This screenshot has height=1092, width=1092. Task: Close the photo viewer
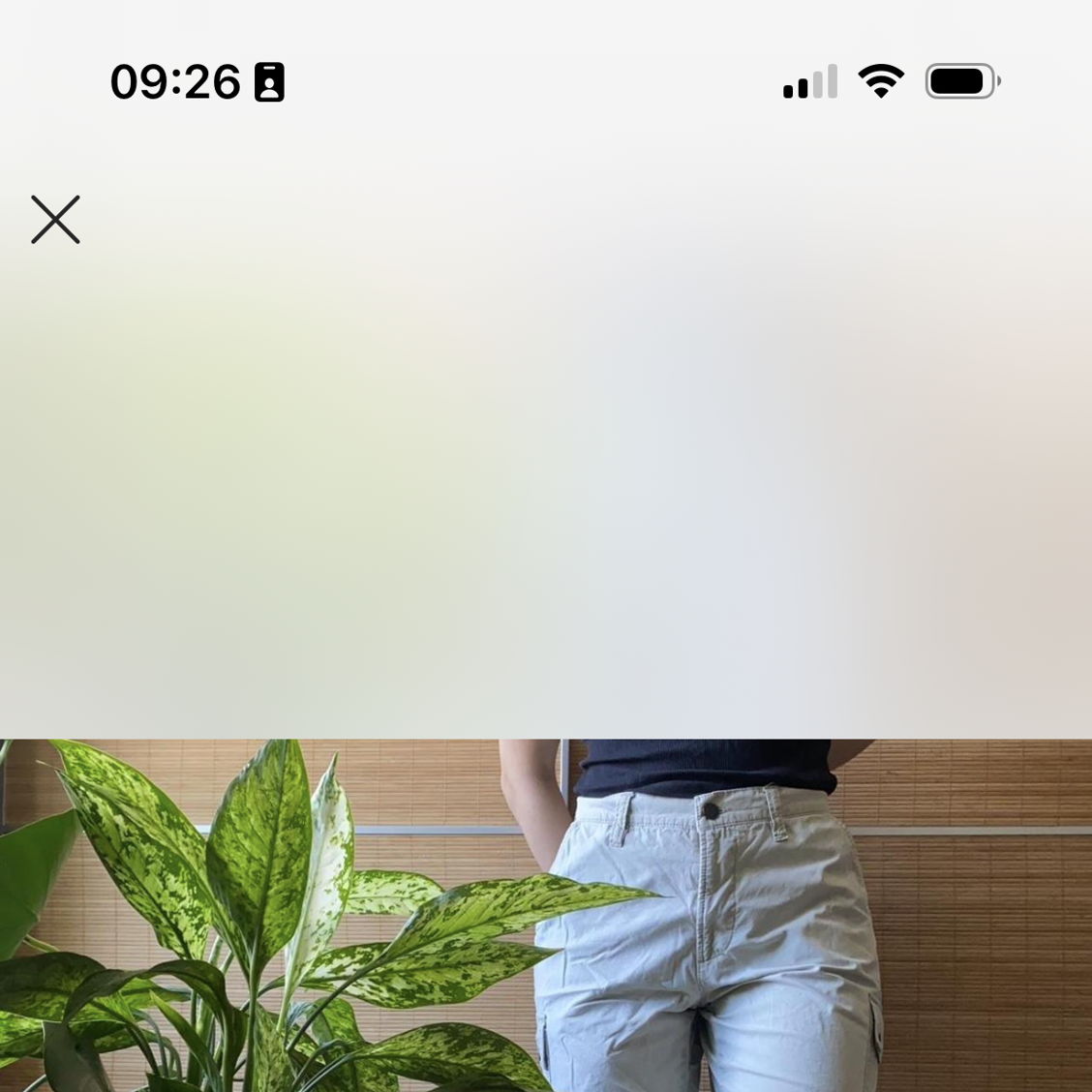[x=55, y=220]
